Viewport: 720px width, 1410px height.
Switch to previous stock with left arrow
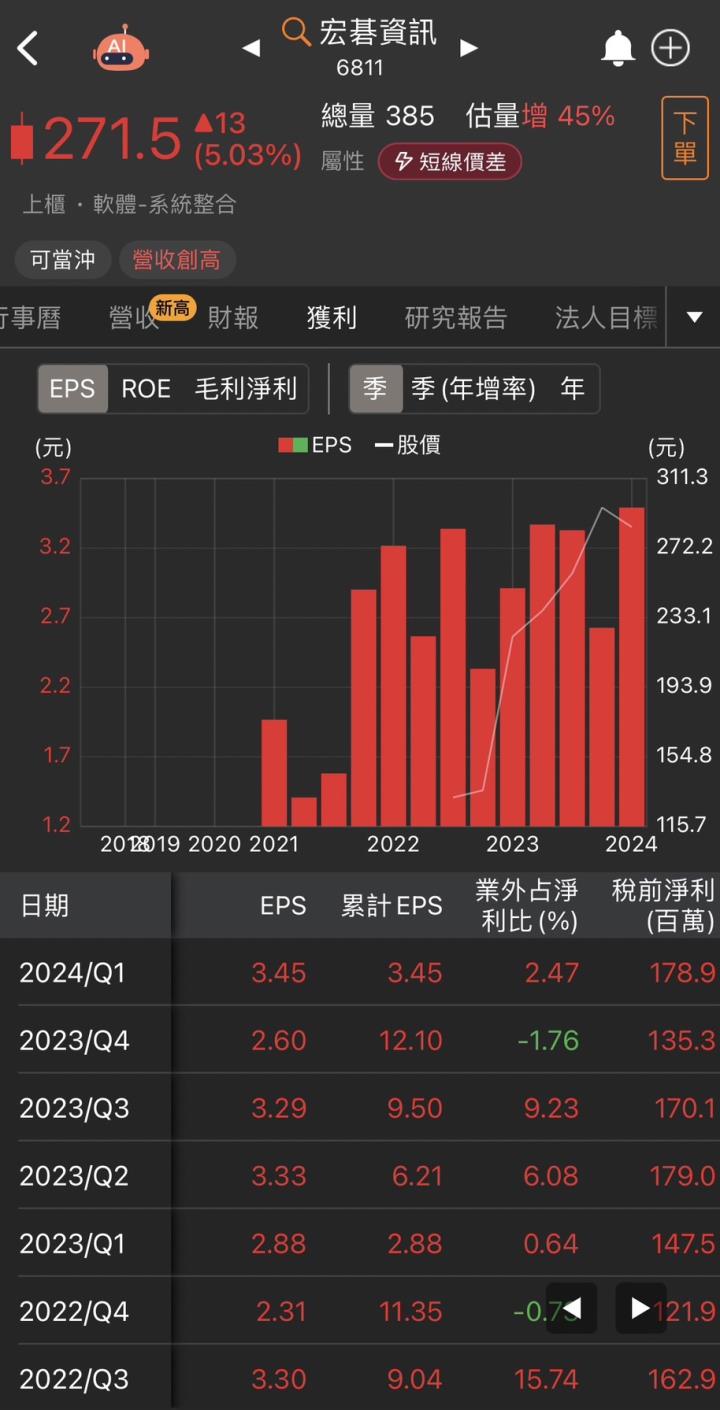coord(251,47)
